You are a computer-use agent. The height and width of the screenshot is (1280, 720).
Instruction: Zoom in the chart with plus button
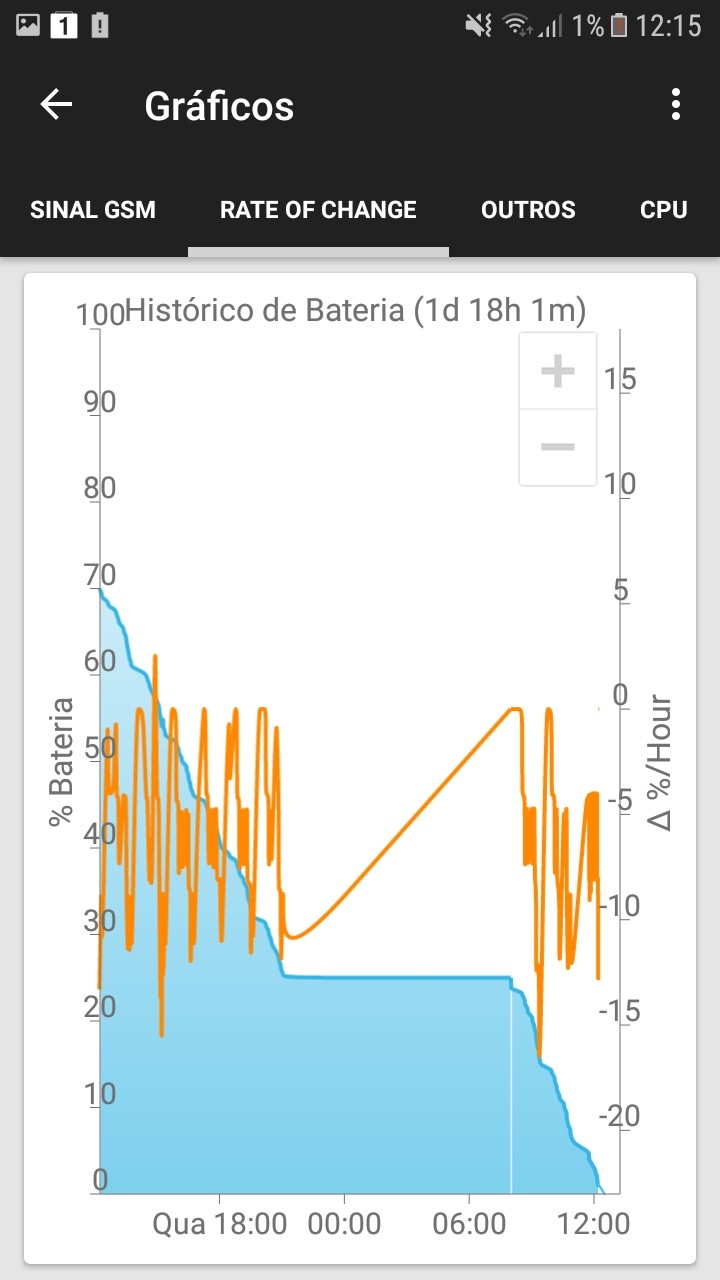pos(558,371)
